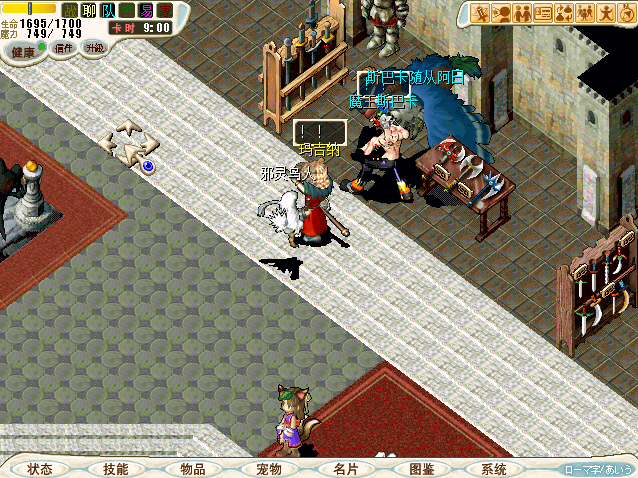This screenshot has height=478, width=638.
Task: Toggle the 易 trade switch
Action: (x=147, y=11)
